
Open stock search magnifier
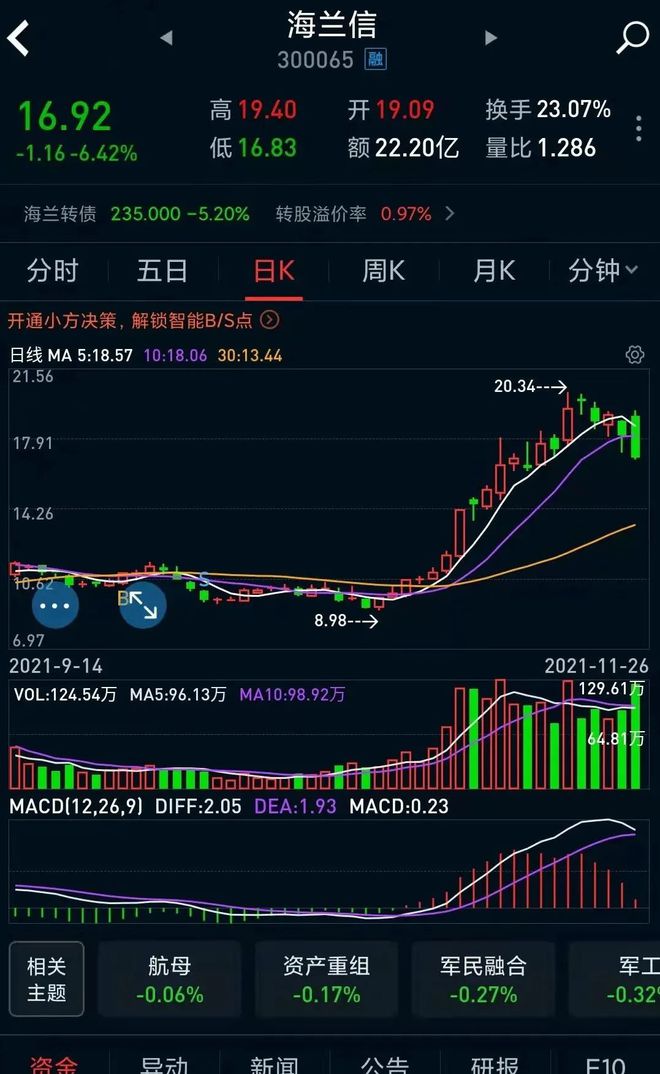[x=632, y=38]
